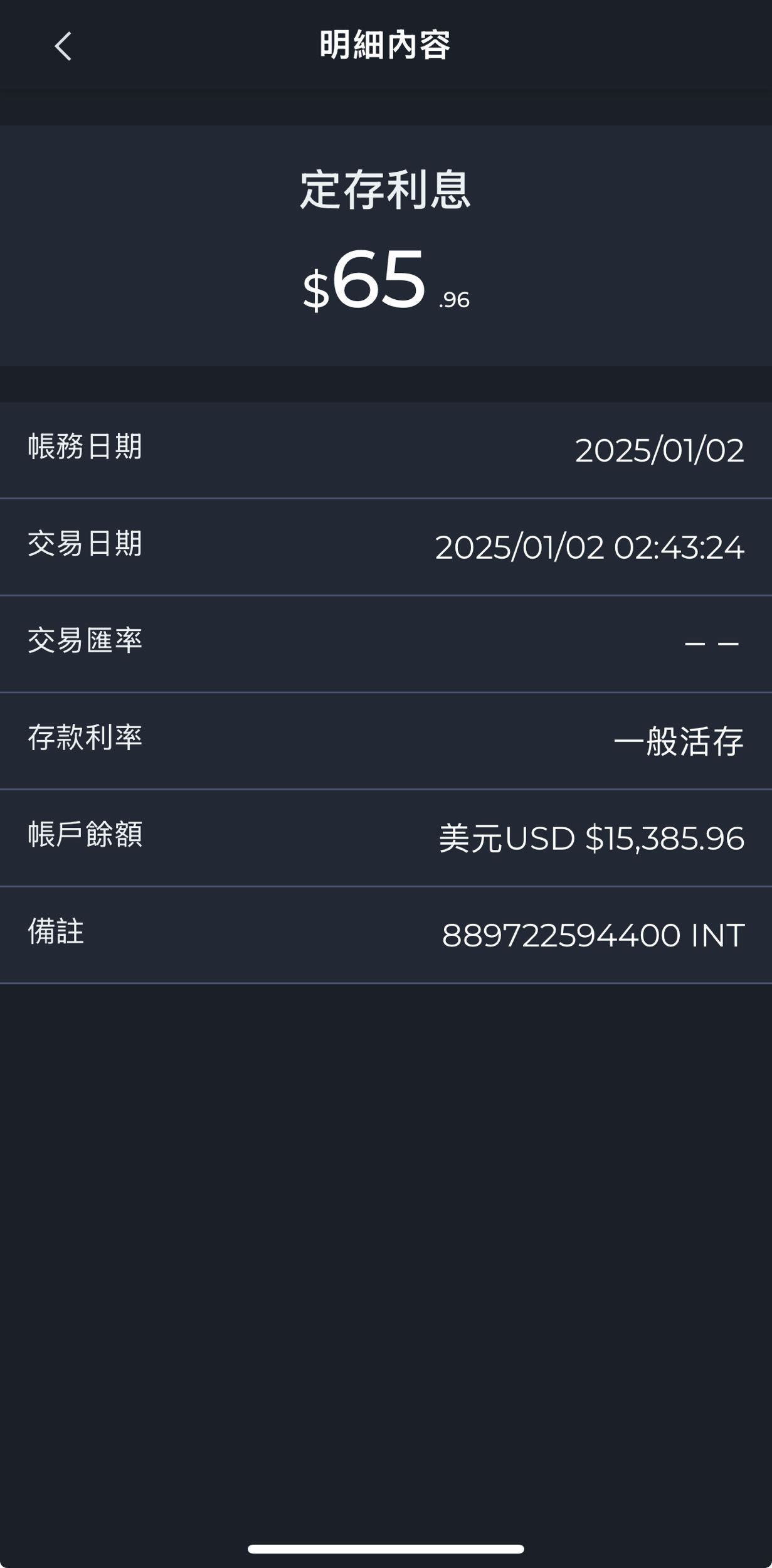The height and width of the screenshot is (1568, 772).
Task: Tap the 88972594400 INT reference number
Action: [593, 933]
